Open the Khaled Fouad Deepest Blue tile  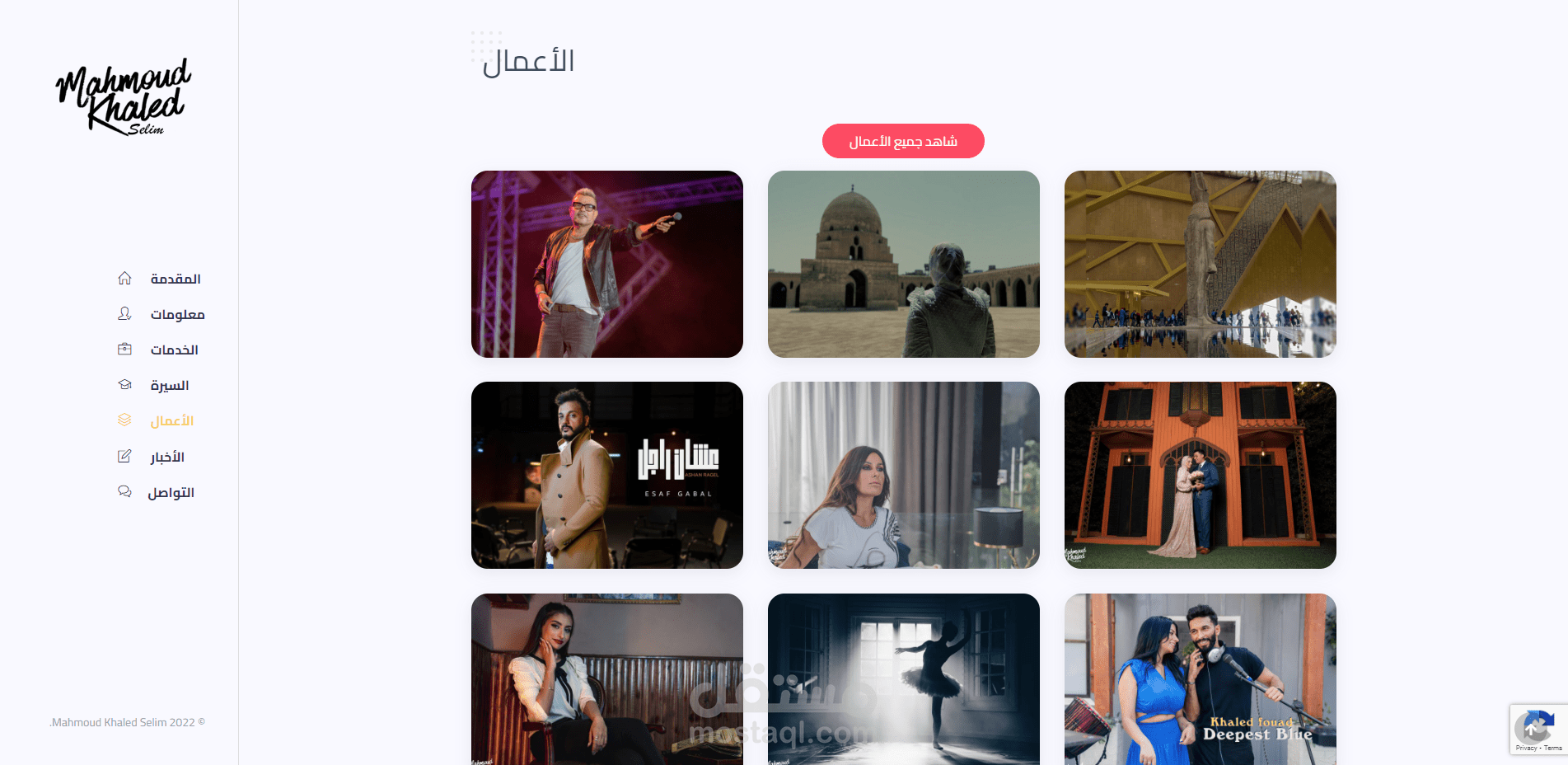pos(1201,679)
